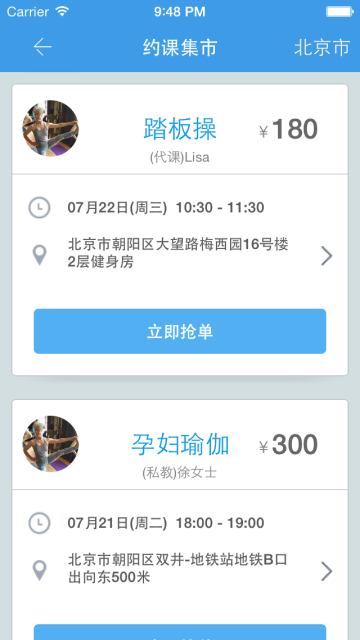This screenshot has width=360, height=640.
Task: Change city from 北京市
Action: (x=322, y=47)
